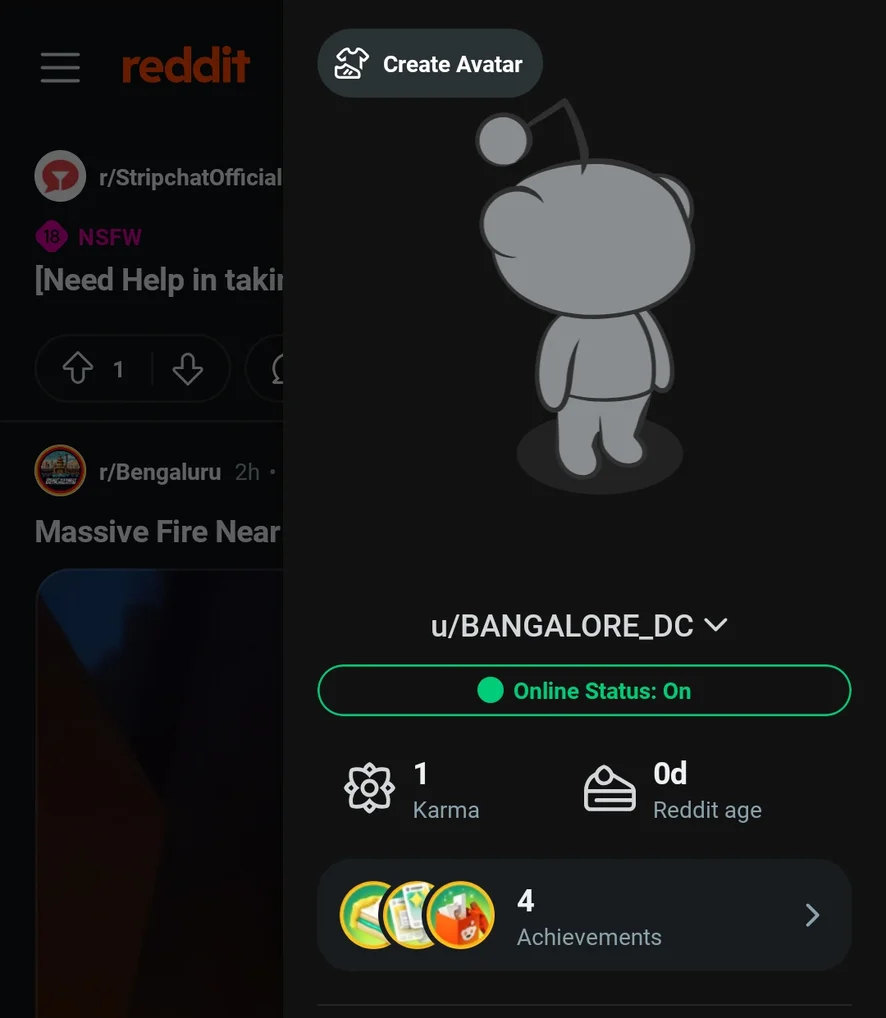The width and height of the screenshot is (886, 1018).
Task: Open the Achievements row
Action: 584,916
